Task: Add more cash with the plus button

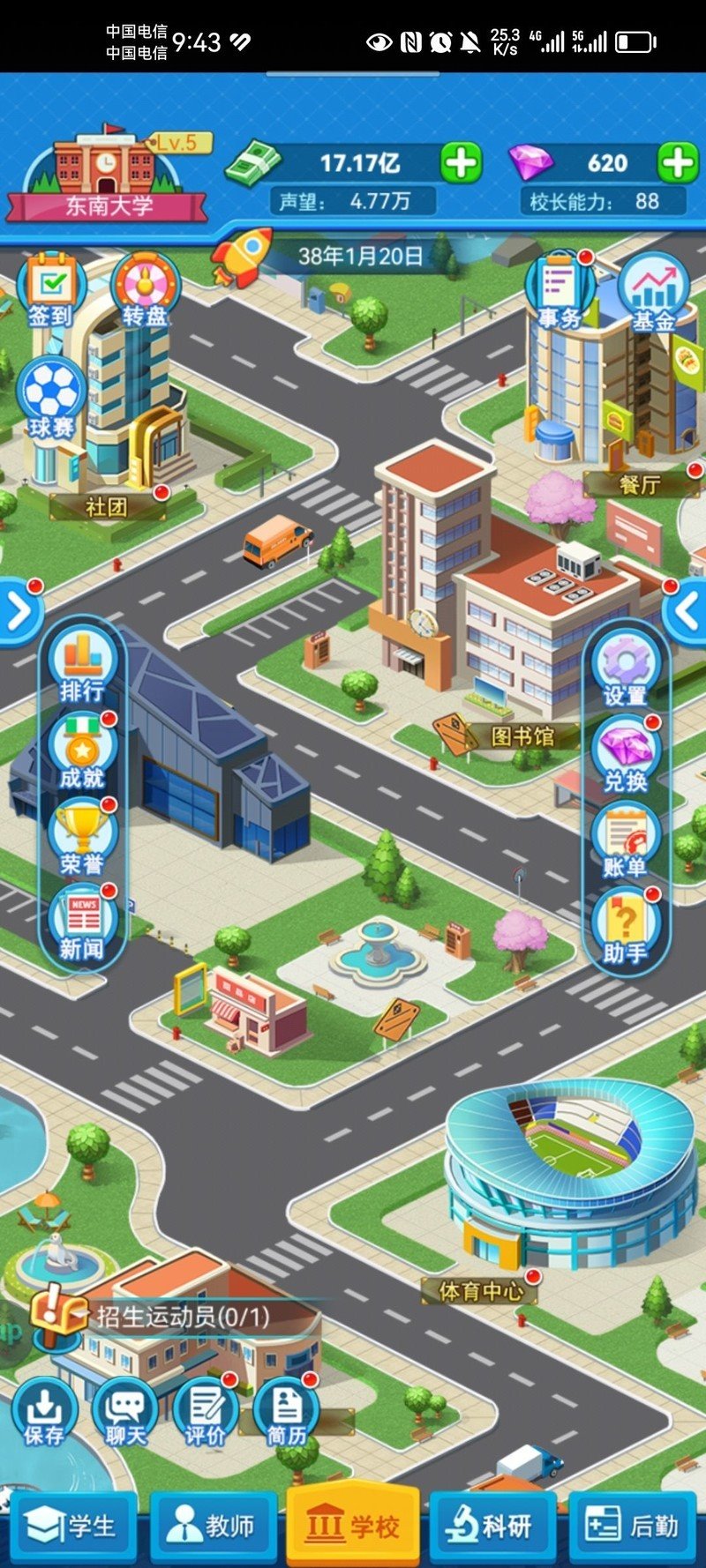Action: pyautogui.click(x=461, y=162)
